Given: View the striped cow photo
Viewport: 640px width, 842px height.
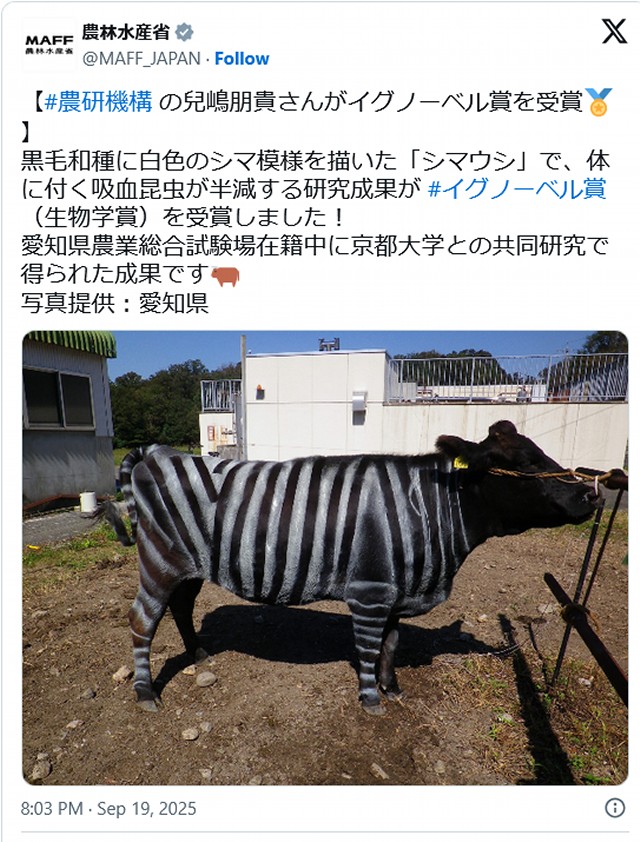Looking at the screenshot, I should (x=325, y=557).
